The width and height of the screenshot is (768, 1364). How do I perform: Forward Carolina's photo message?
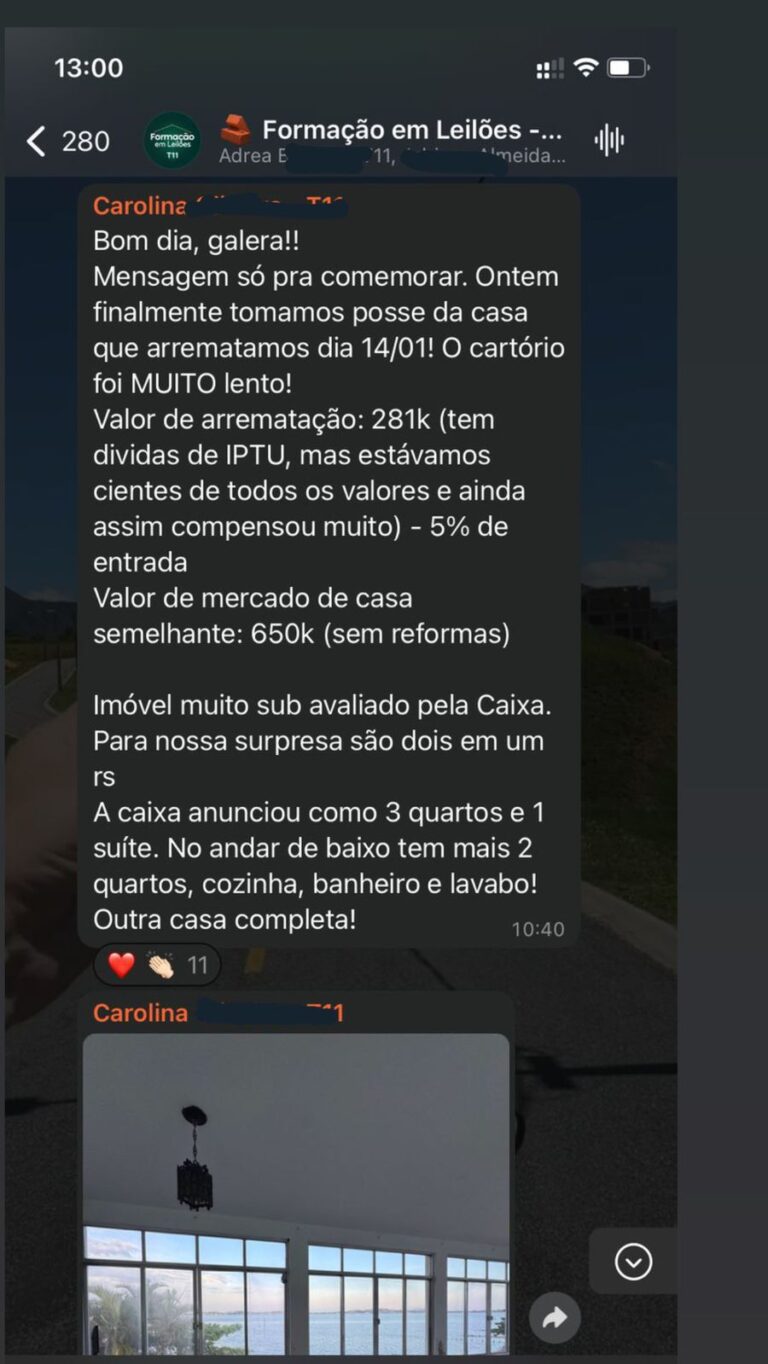click(x=555, y=1319)
